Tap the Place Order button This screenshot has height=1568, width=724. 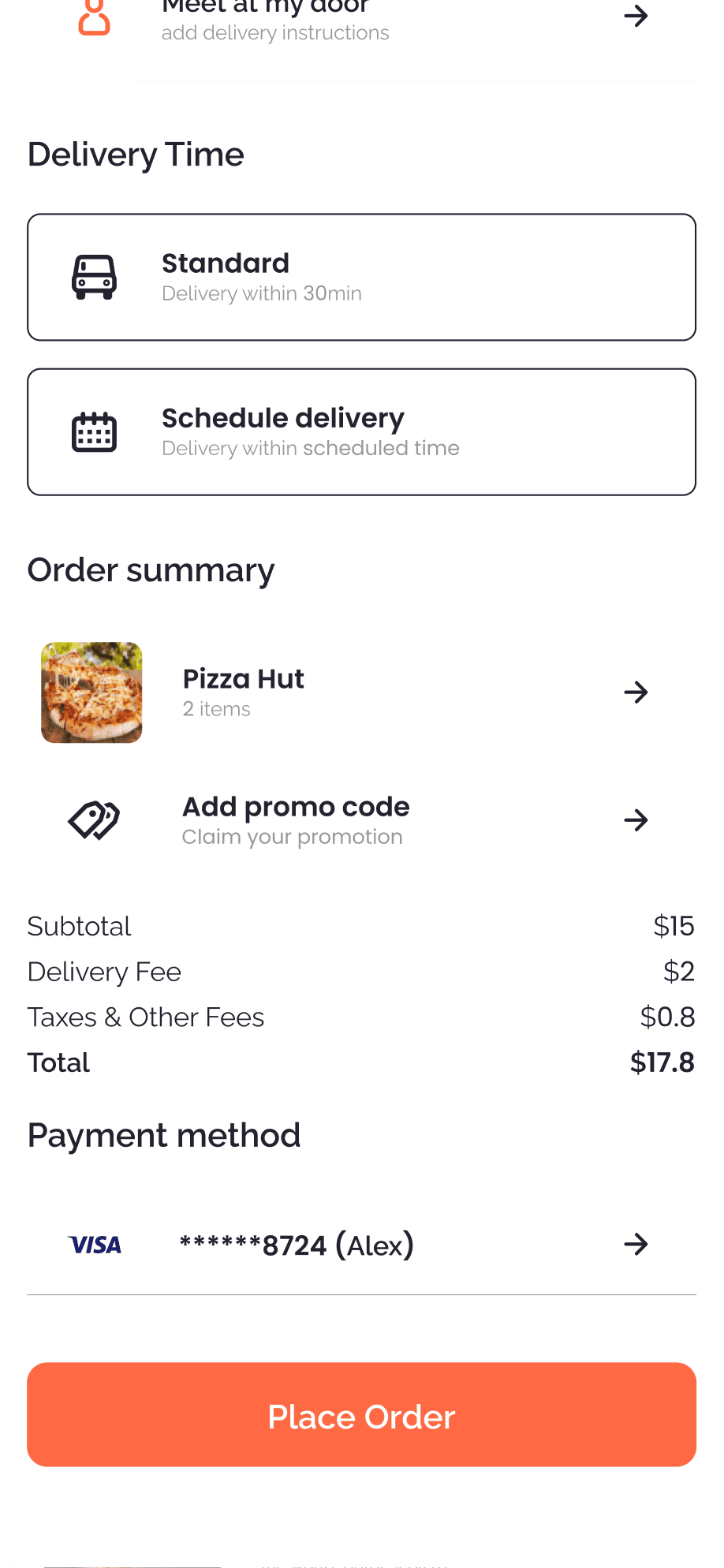pos(361,1414)
